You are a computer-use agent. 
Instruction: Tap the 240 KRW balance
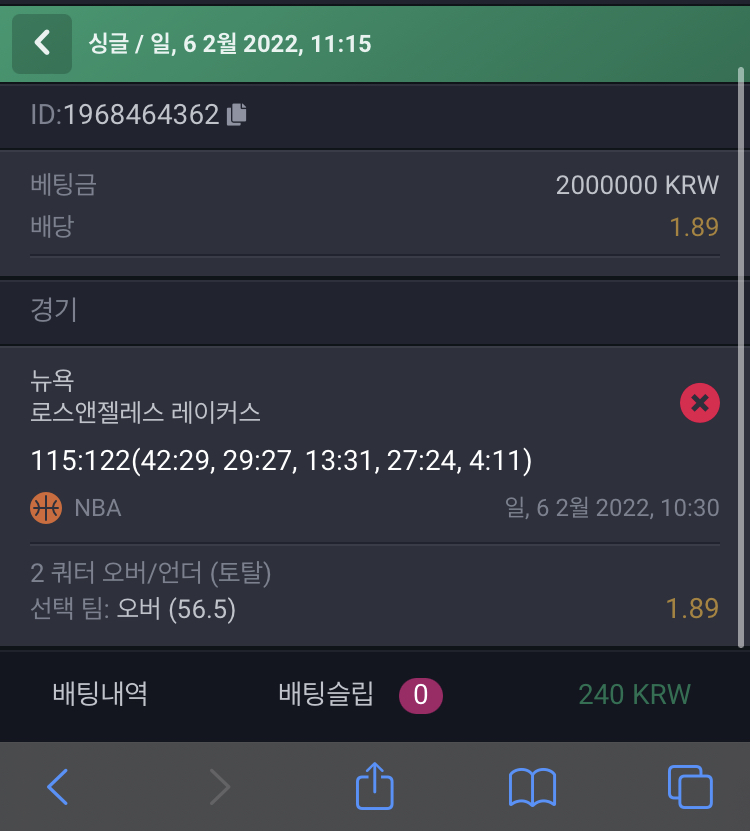coord(634,694)
